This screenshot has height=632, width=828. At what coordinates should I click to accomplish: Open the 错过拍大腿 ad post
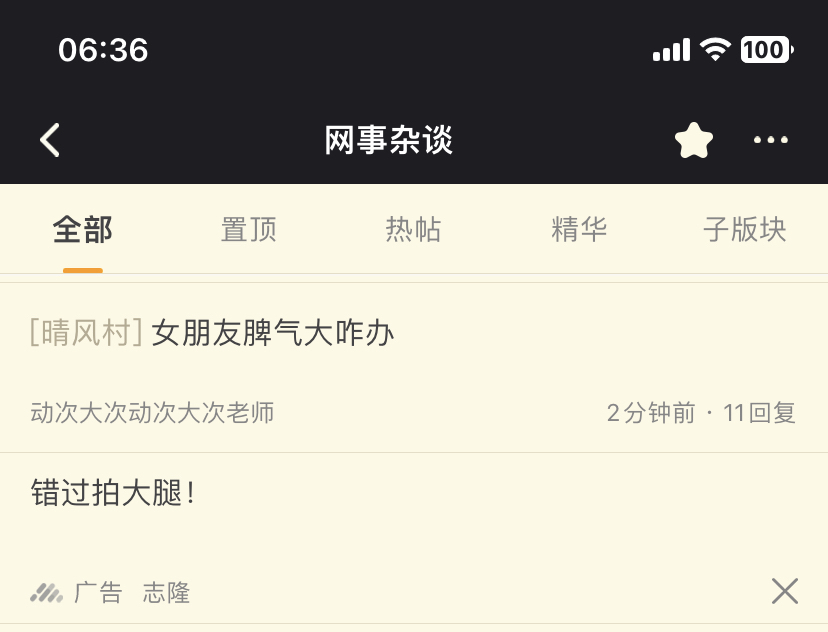point(112,493)
